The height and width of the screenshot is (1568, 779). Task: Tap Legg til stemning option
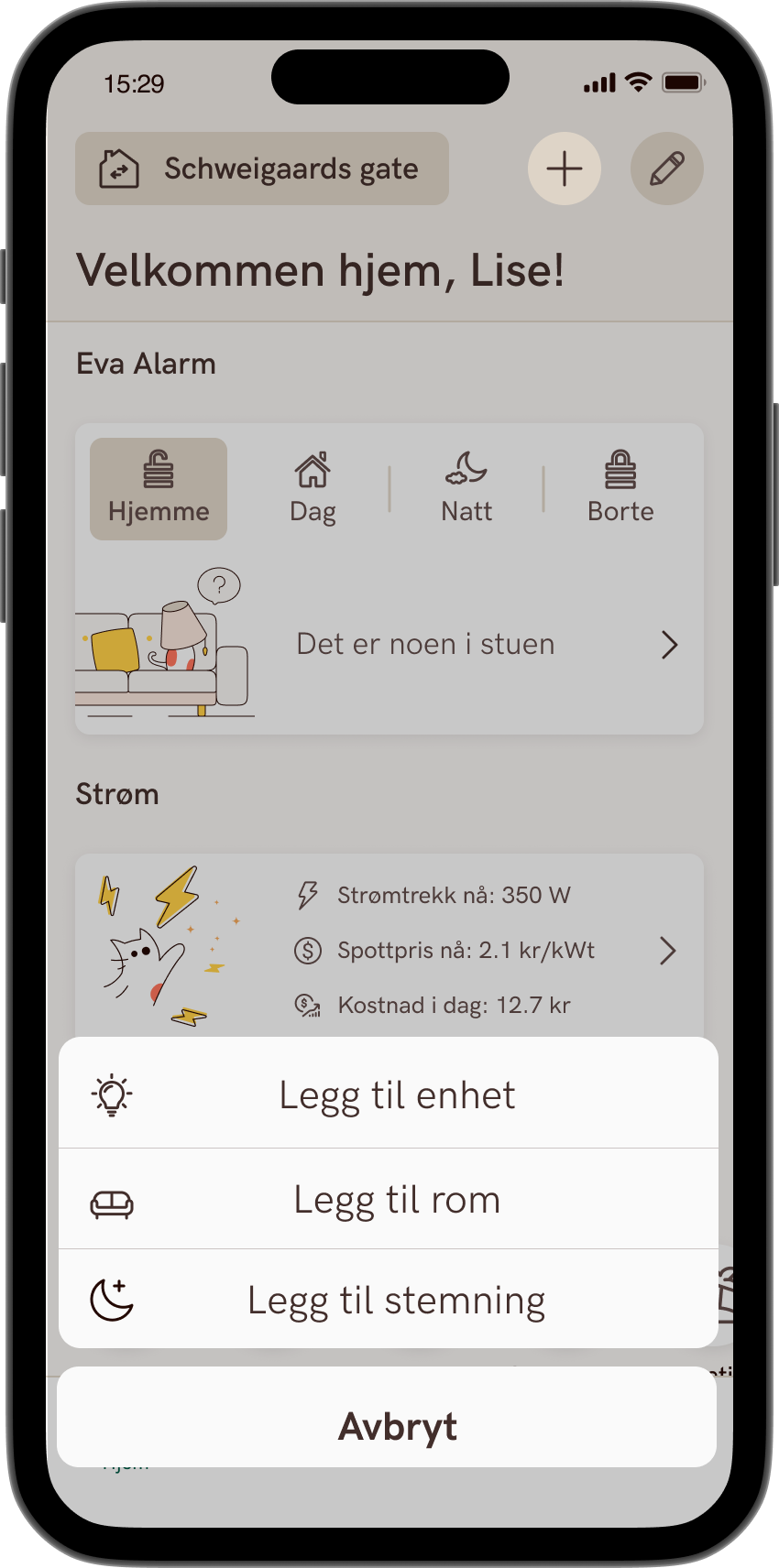pos(389,1301)
